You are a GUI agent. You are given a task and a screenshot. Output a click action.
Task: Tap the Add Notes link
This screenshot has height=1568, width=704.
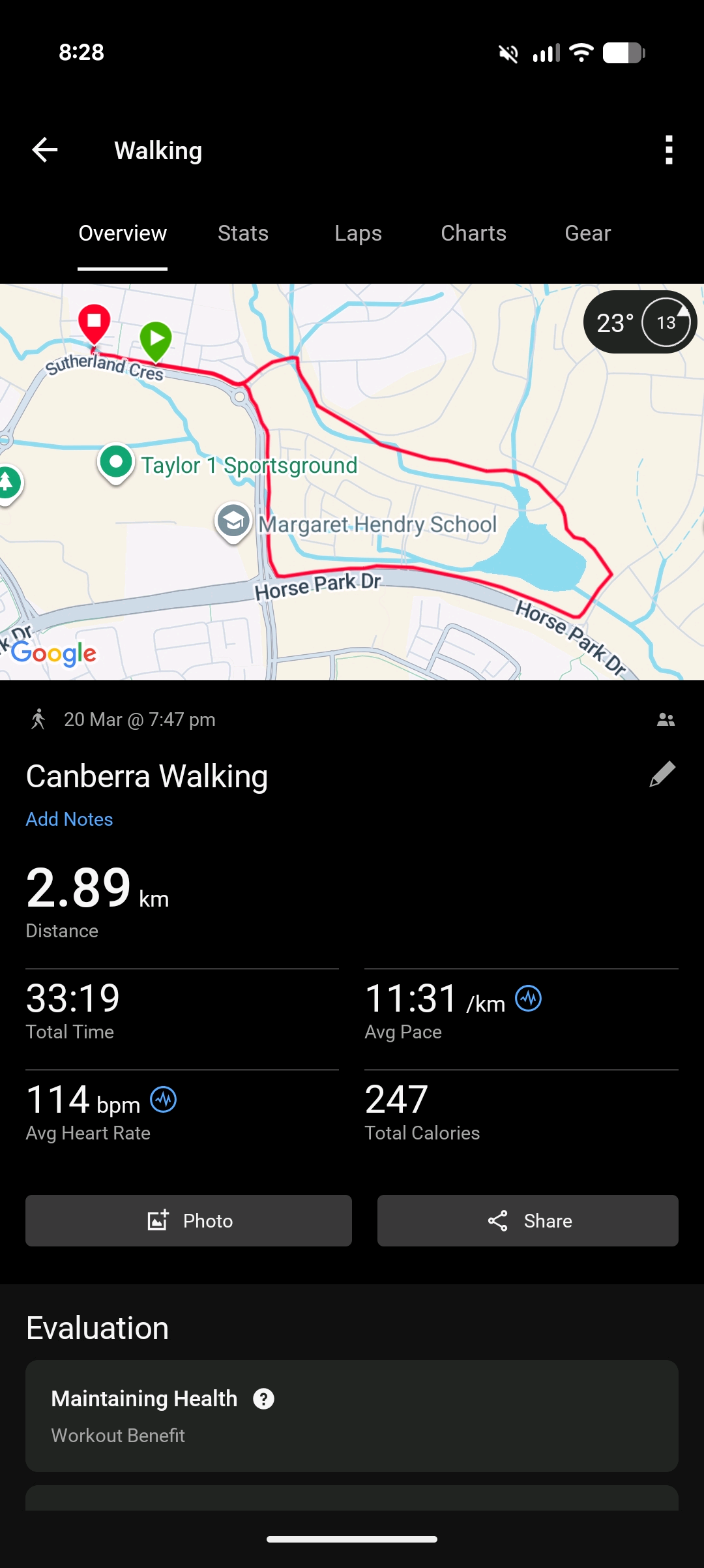(69, 819)
